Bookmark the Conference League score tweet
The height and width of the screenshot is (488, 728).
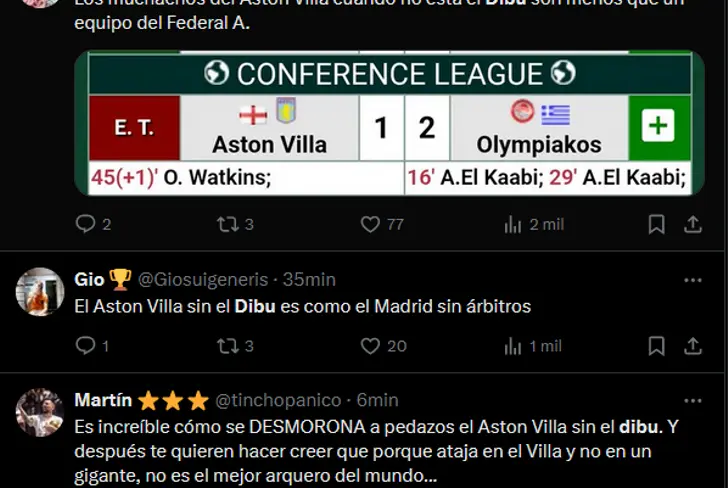click(x=656, y=224)
